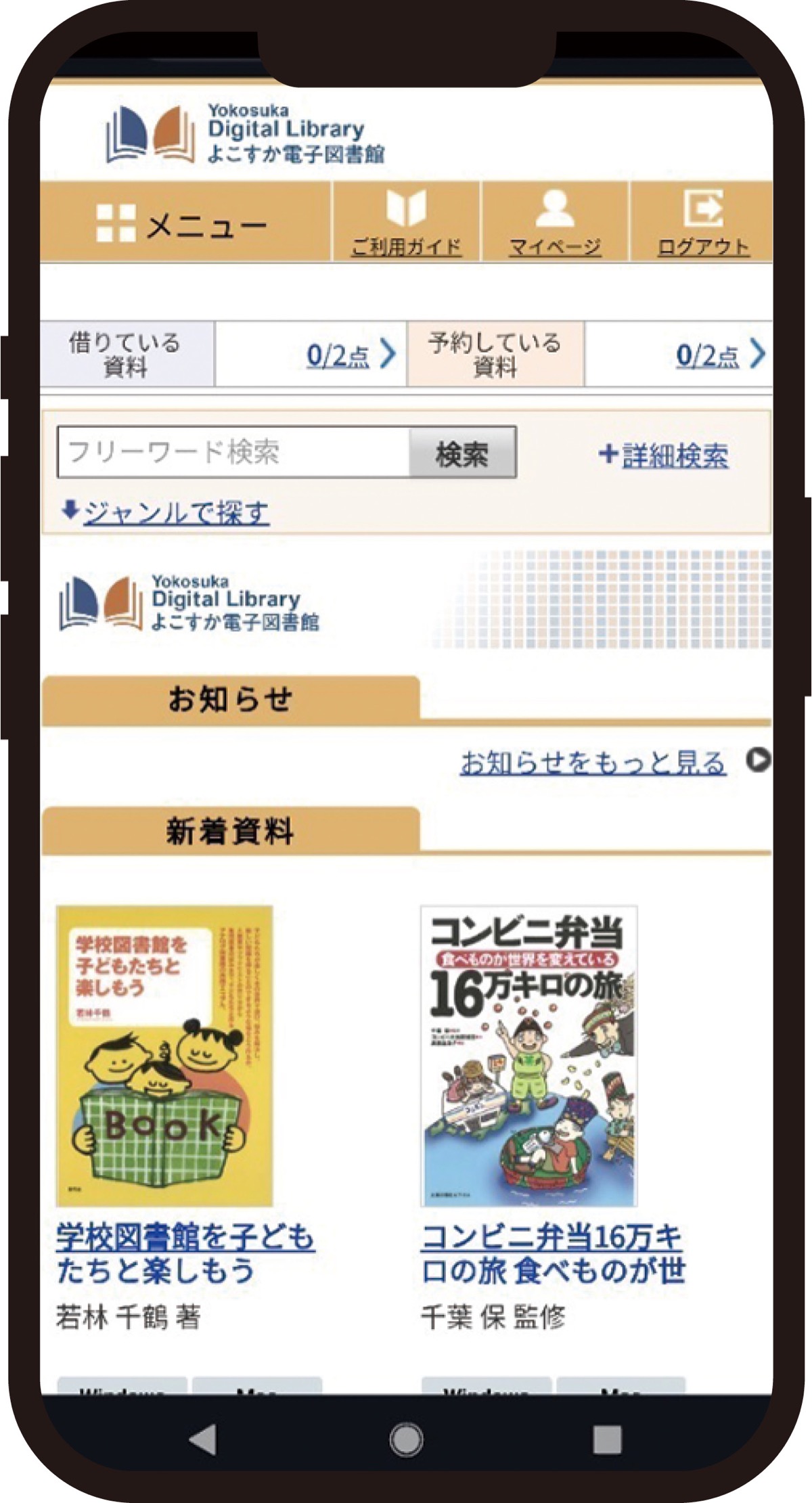Tap the 検索 search button
Screen dimensions: 812x1503
pos(462,453)
